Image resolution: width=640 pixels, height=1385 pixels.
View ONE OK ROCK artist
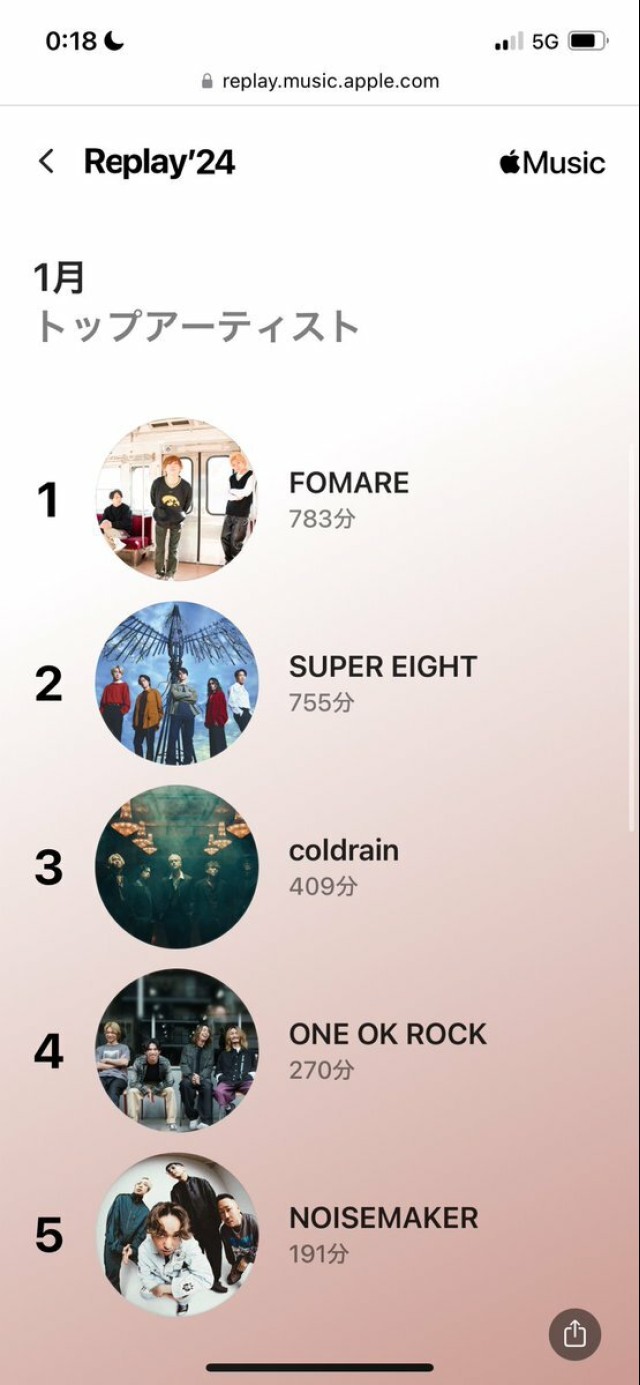click(x=320, y=1051)
